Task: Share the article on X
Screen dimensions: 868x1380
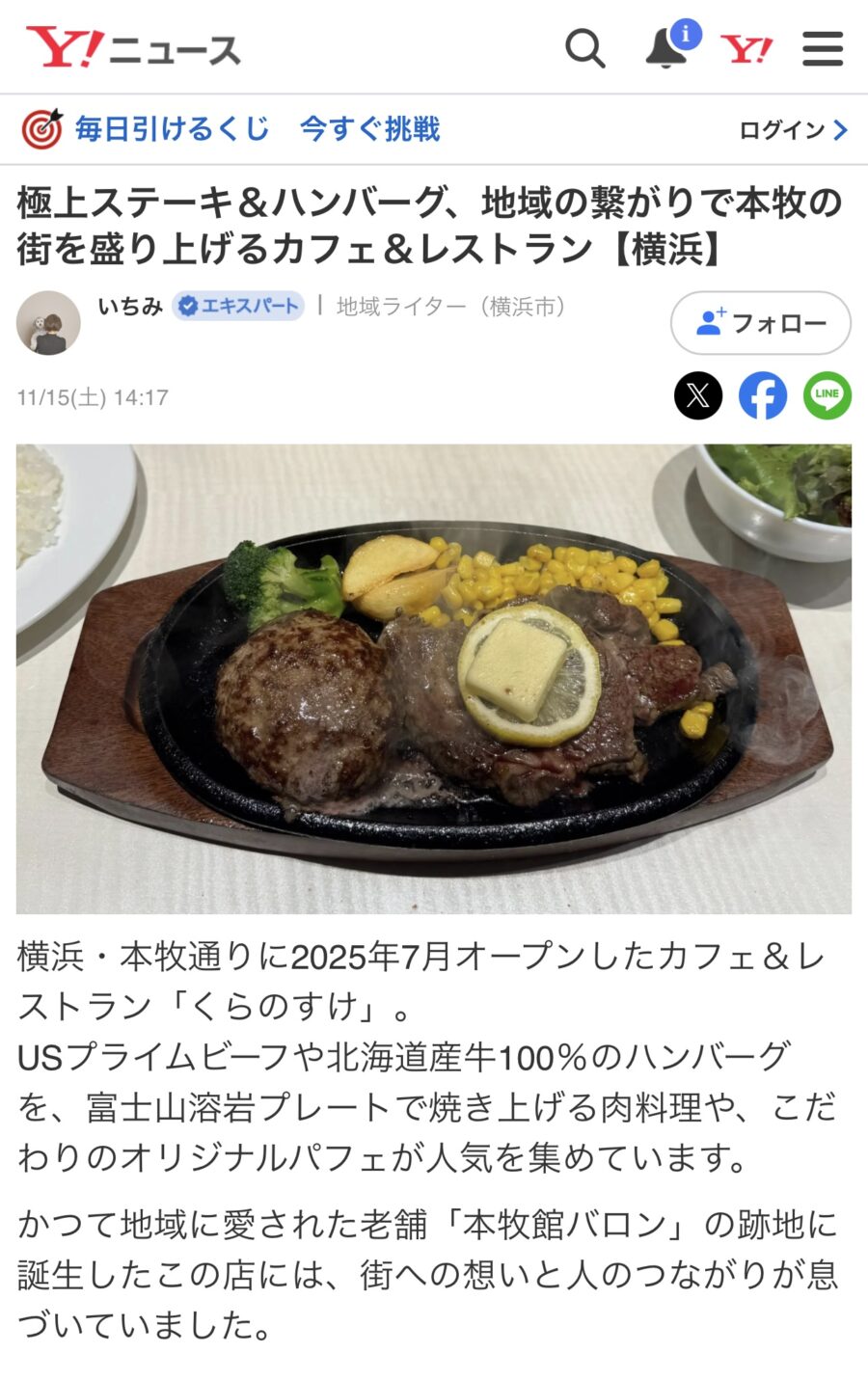Action: point(698,395)
